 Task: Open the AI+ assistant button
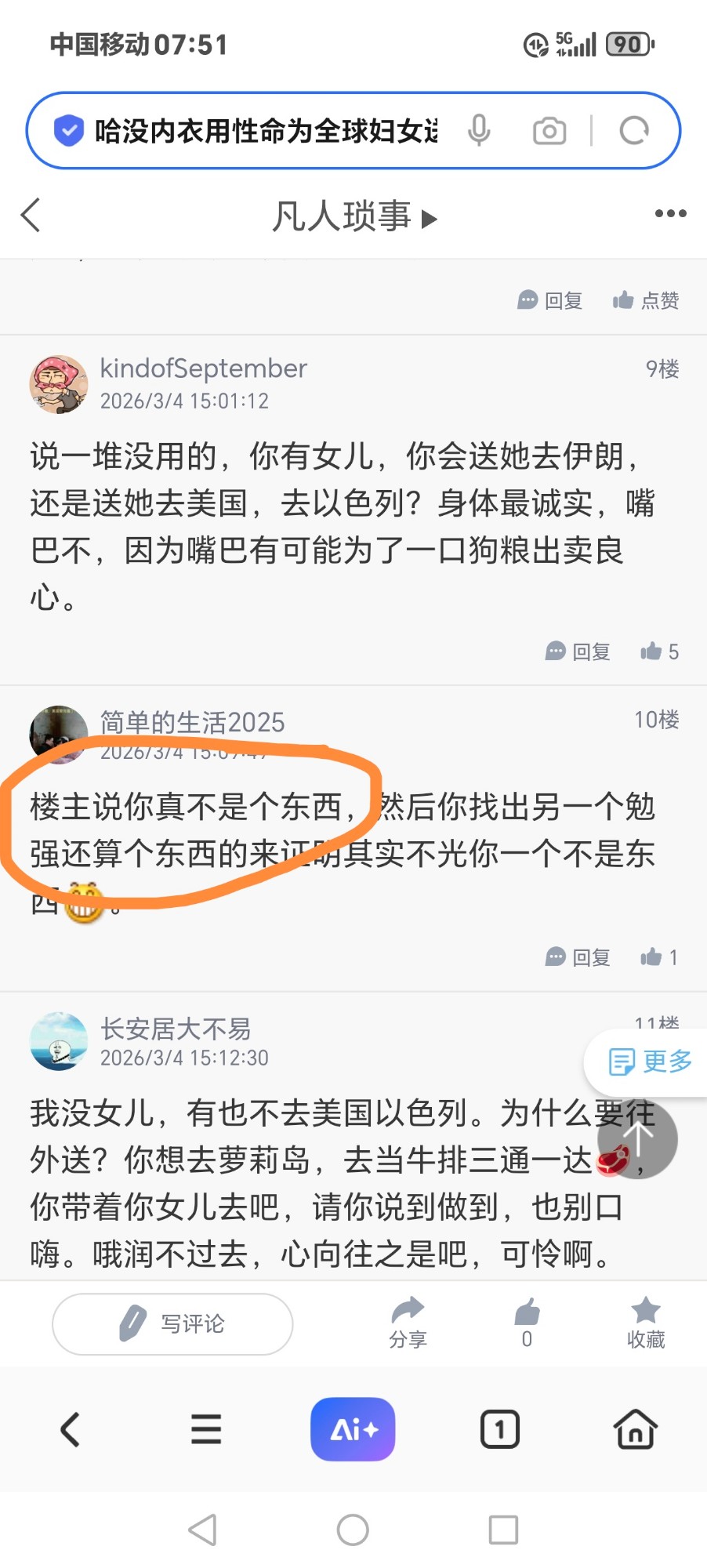click(353, 1429)
